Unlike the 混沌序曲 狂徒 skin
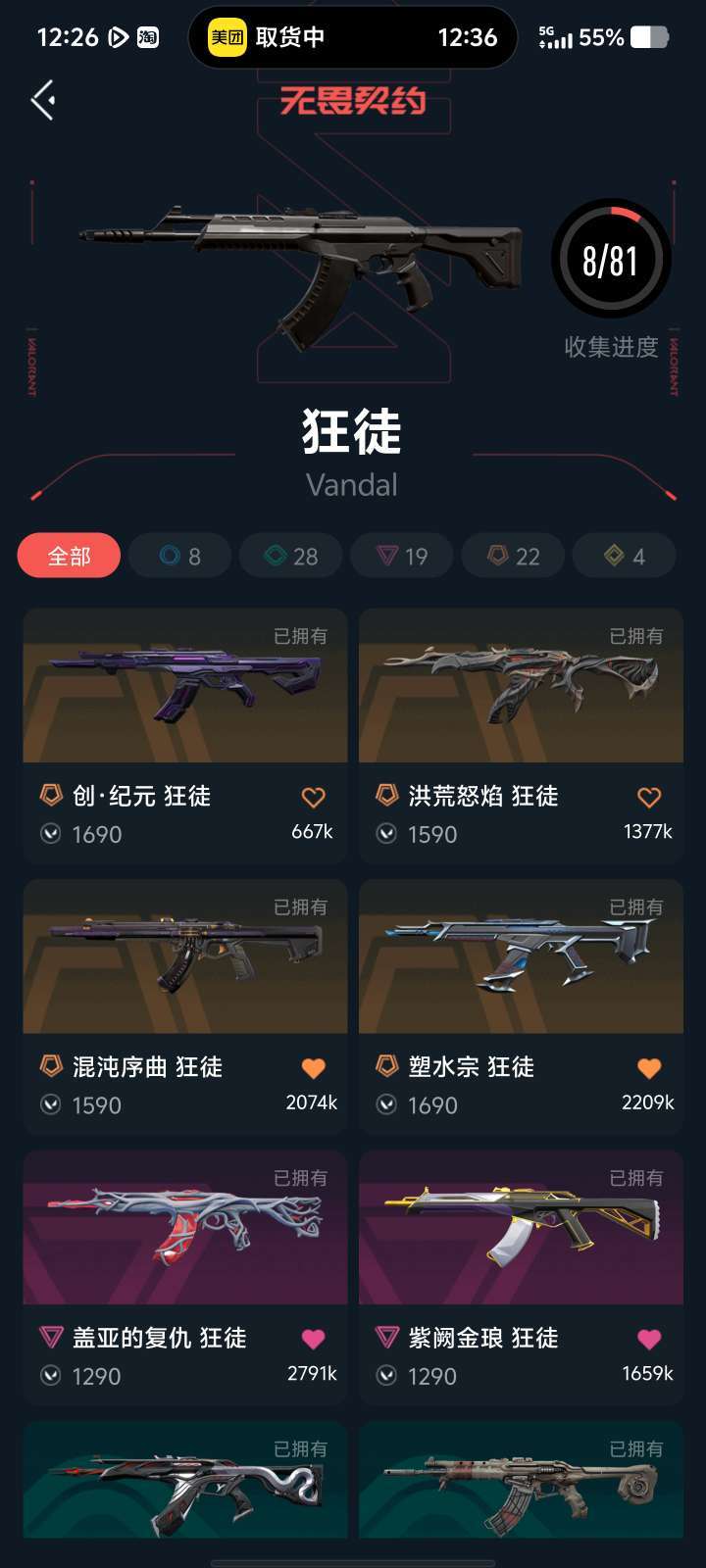The height and width of the screenshot is (1568, 706). pos(313,1068)
